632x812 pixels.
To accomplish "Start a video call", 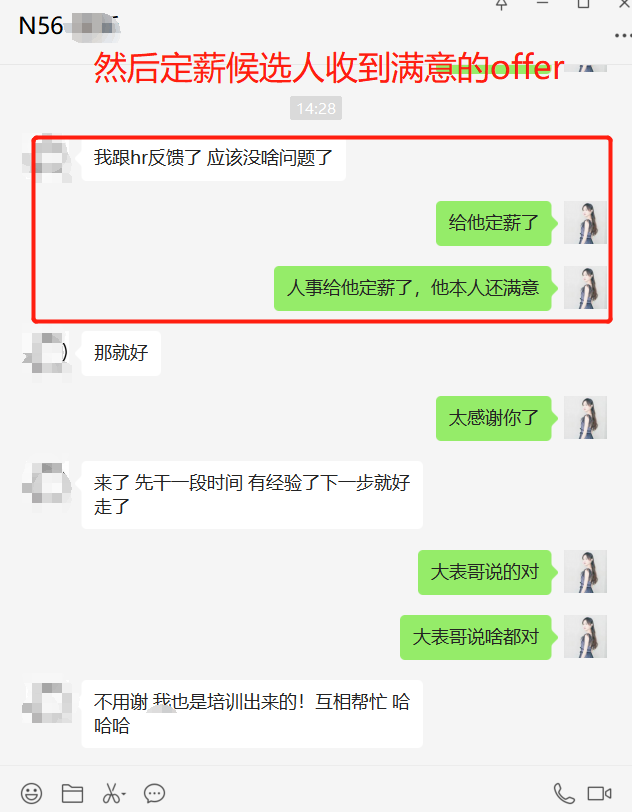I will tap(599, 793).
